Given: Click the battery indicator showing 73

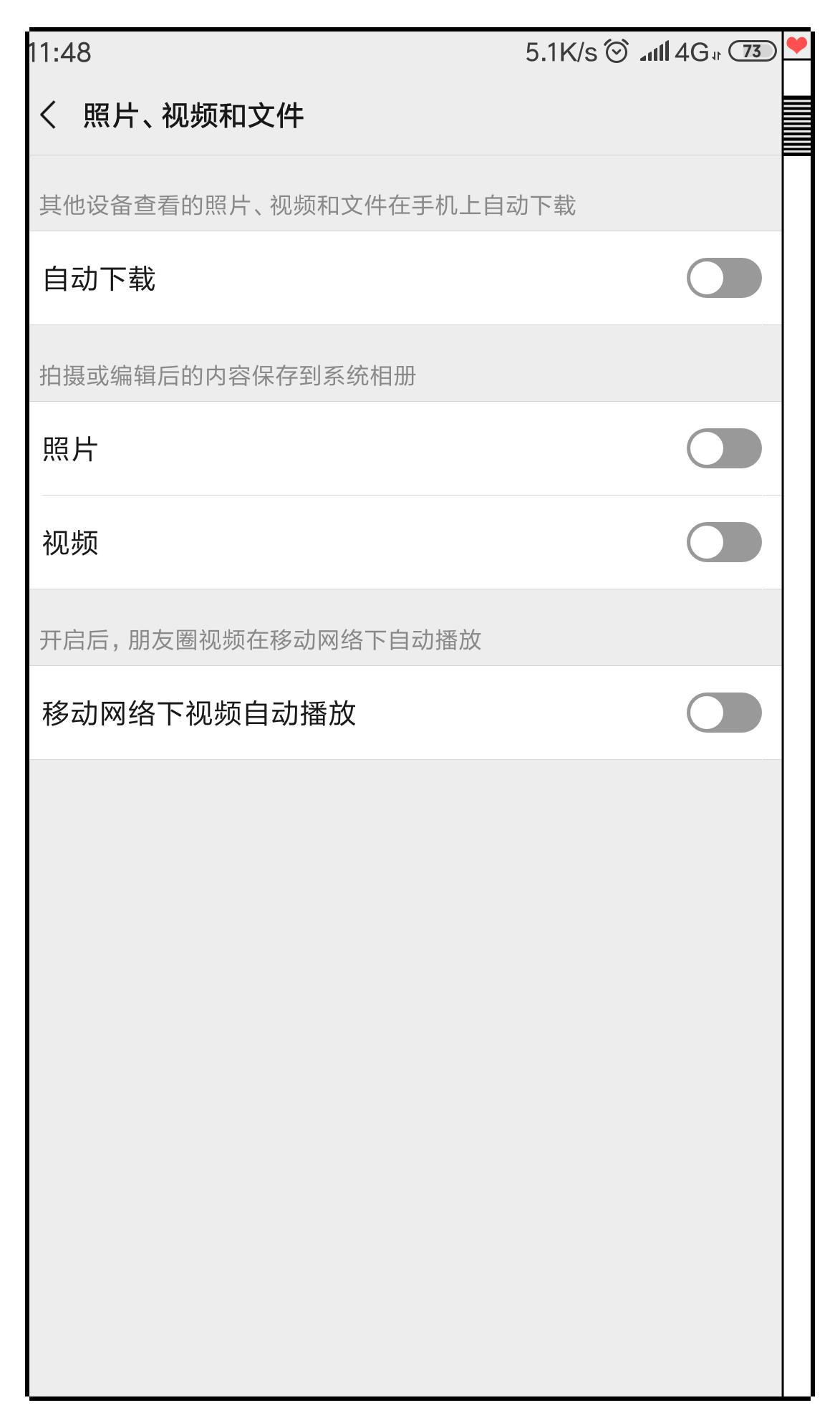Looking at the screenshot, I should point(750,50).
